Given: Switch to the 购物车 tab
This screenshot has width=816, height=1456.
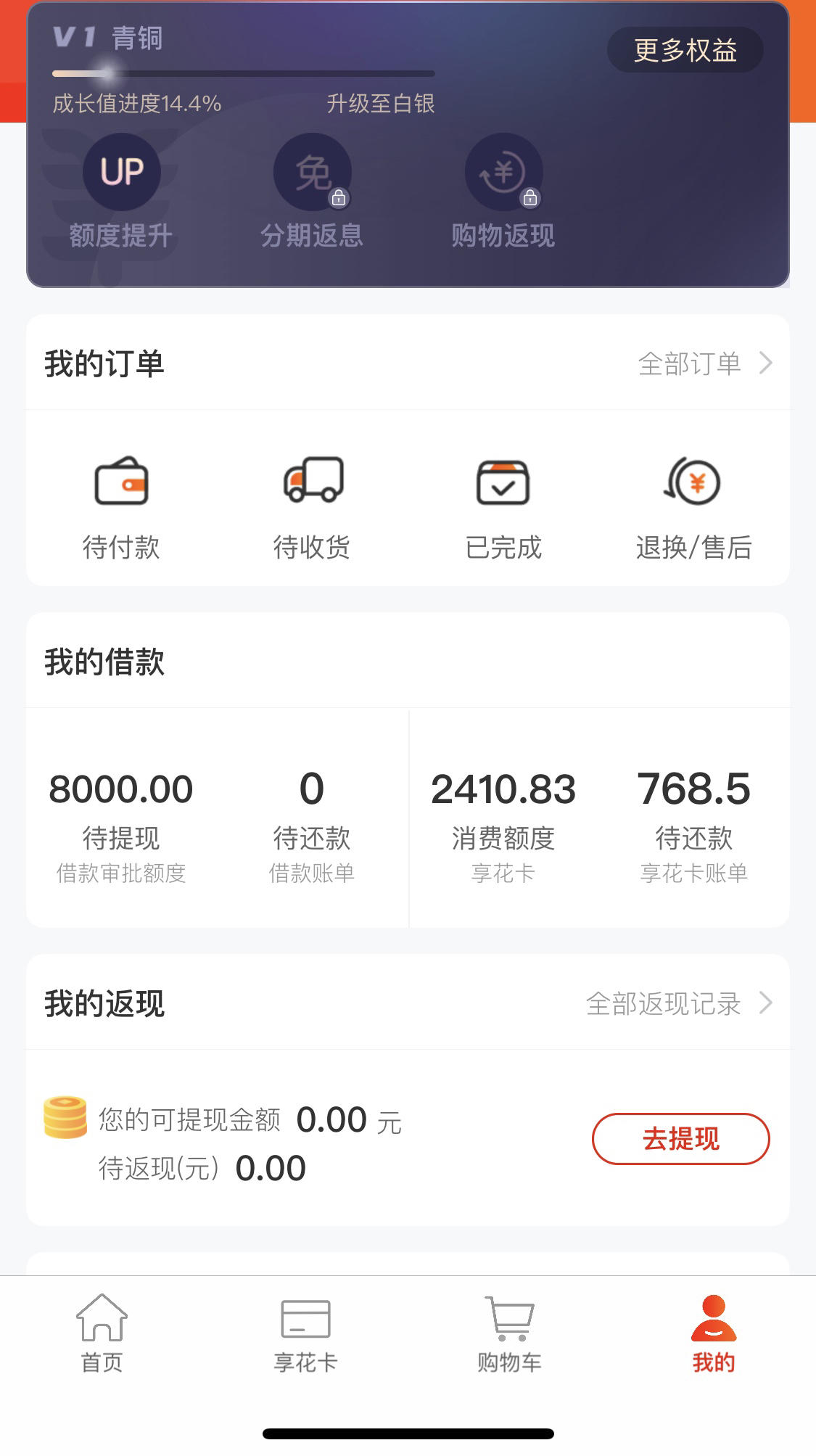Looking at the screenshot, I should click(509, 1333).
